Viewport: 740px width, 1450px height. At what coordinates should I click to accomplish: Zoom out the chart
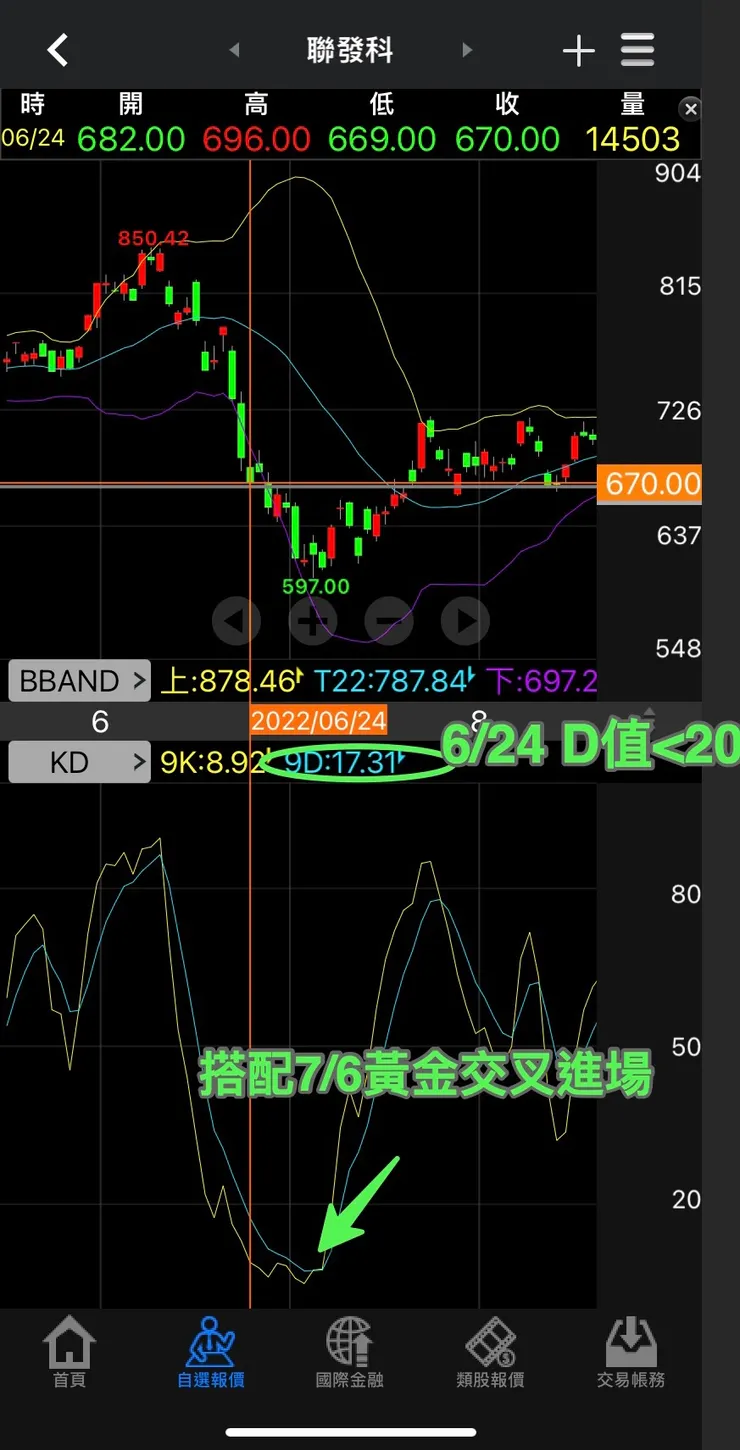388,621
